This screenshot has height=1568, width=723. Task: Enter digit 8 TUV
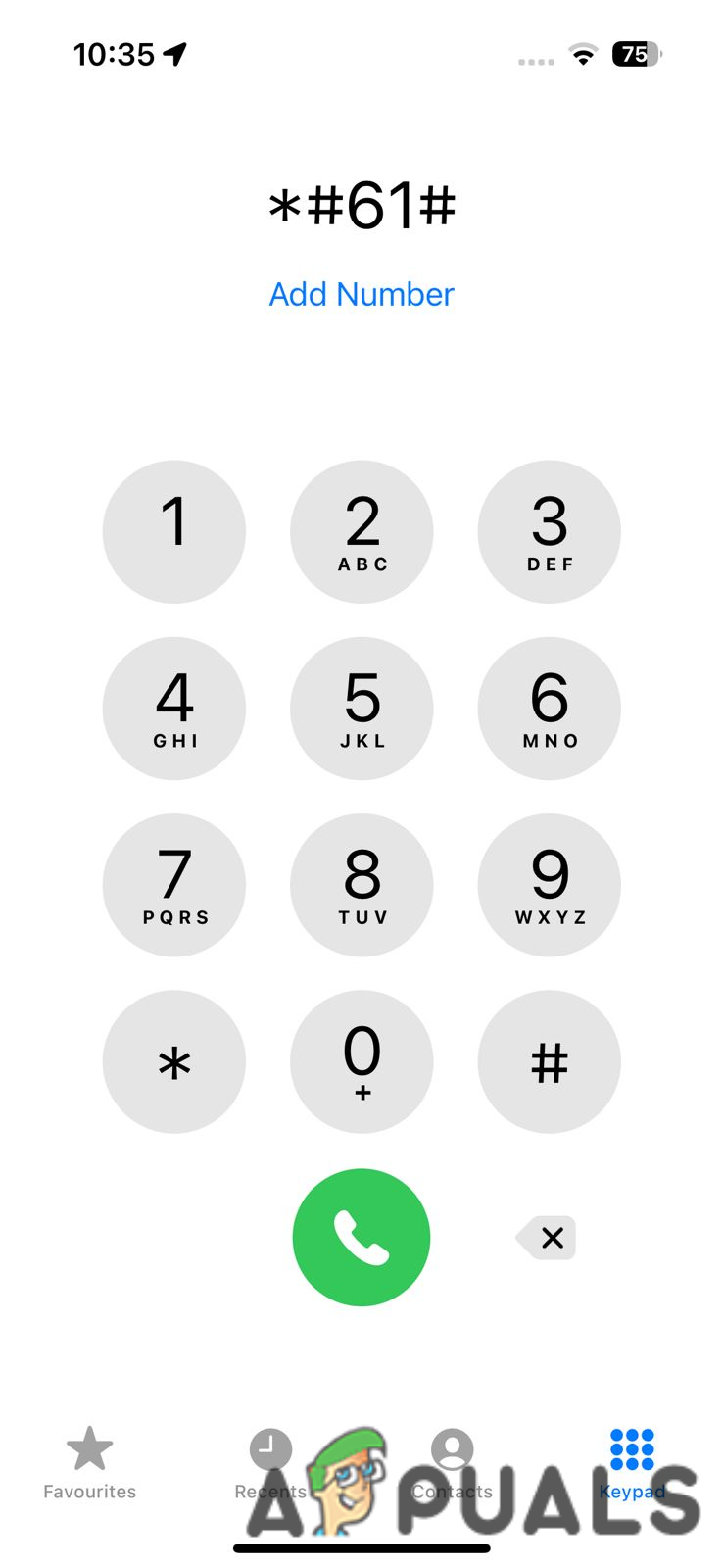pyautogui.click(x=361, y=884)
